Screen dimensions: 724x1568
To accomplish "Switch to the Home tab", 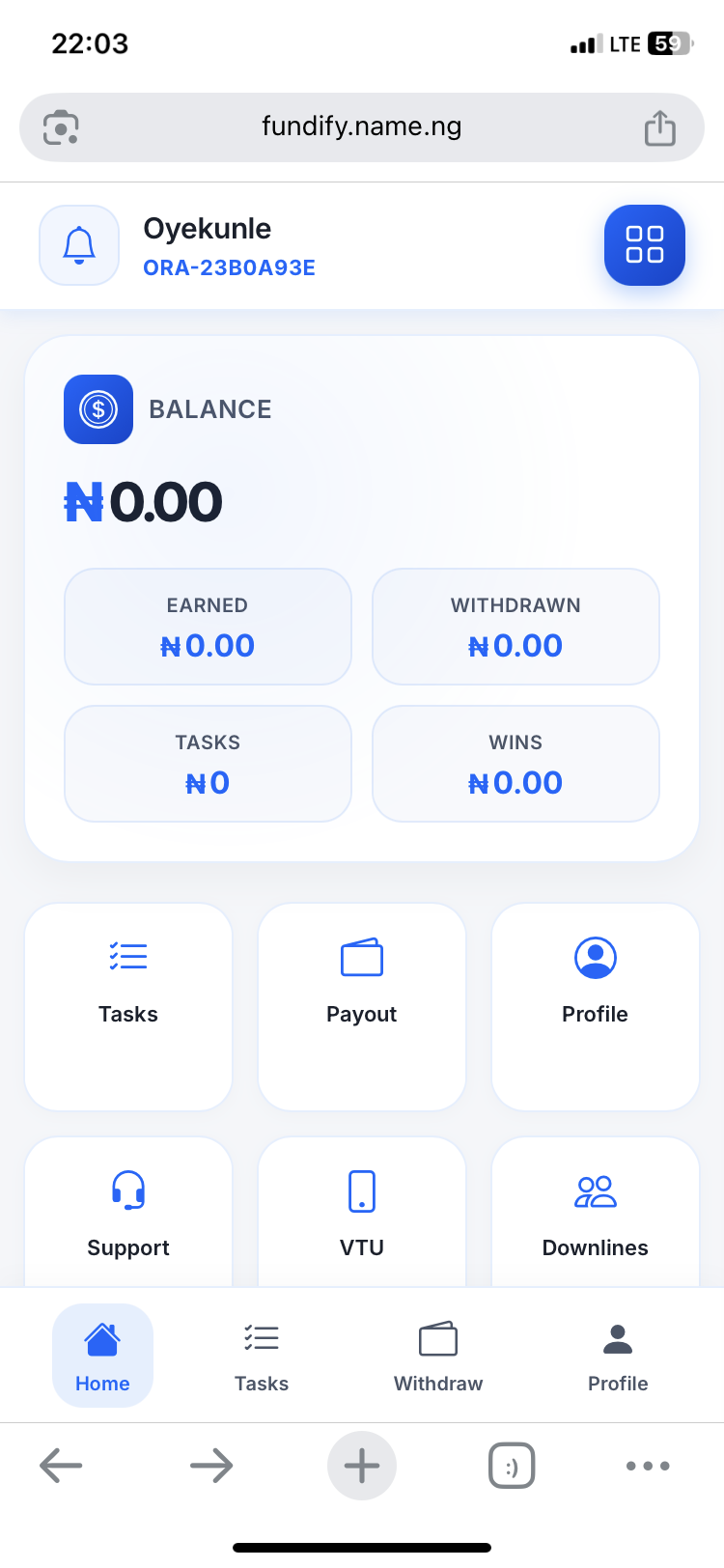I will [102, 1356].
